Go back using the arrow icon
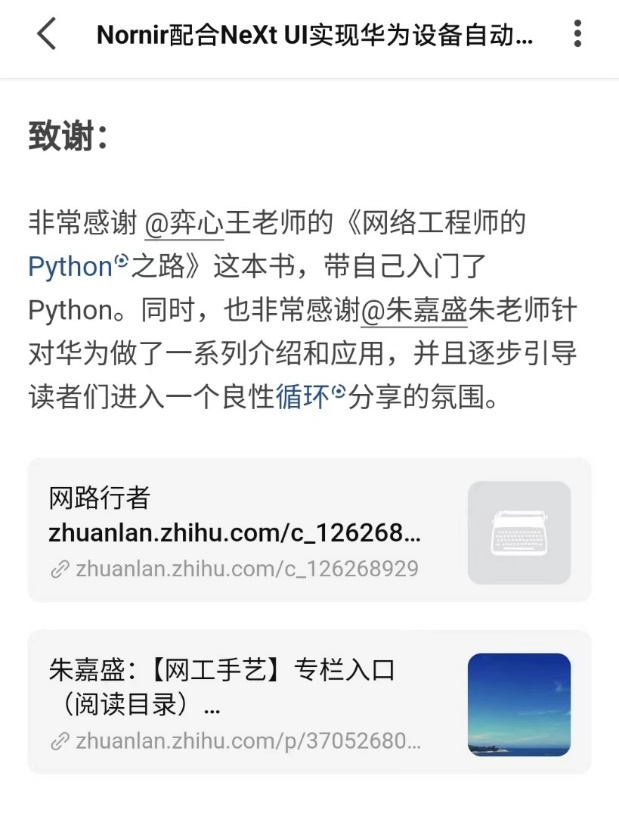Viewport: 619px width, 819px height. tap(46, 34)
